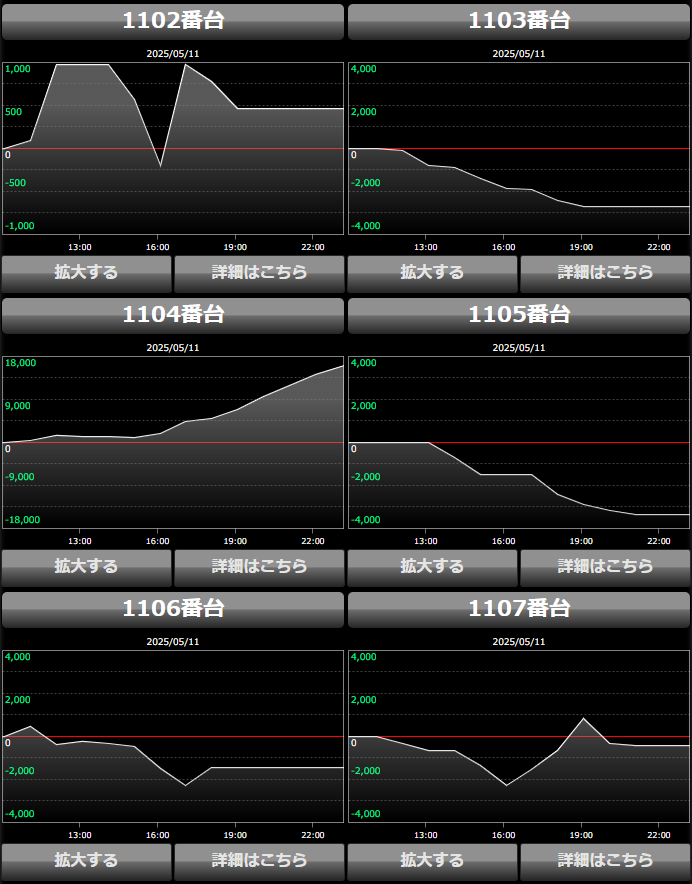View 詳細はこちら for machine 1103

tap(605, 272)
